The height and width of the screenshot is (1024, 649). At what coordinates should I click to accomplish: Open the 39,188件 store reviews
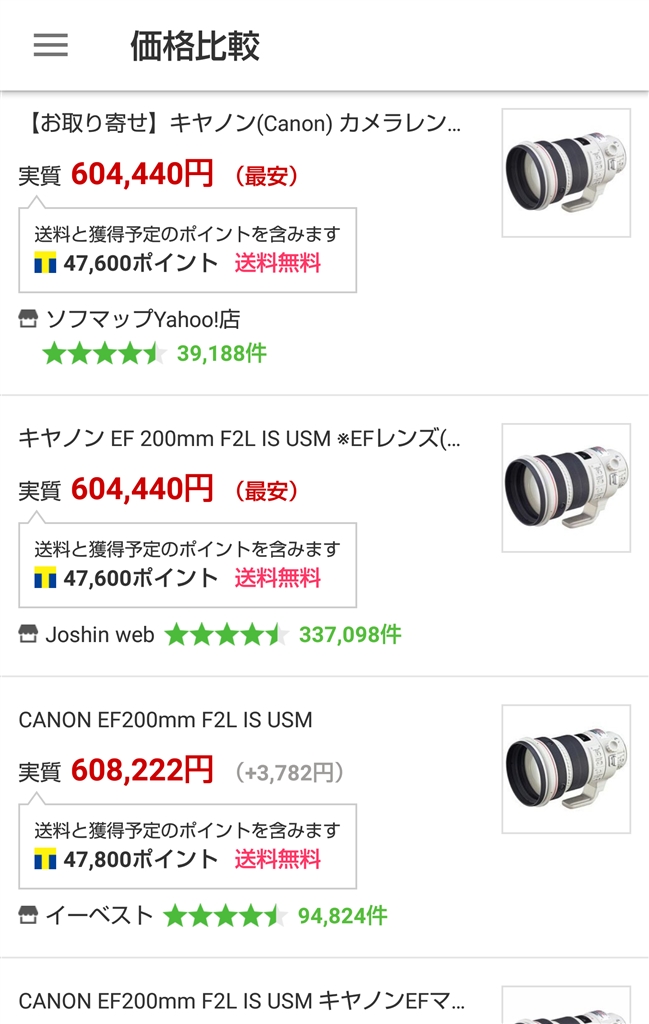(x=221, y=353)
